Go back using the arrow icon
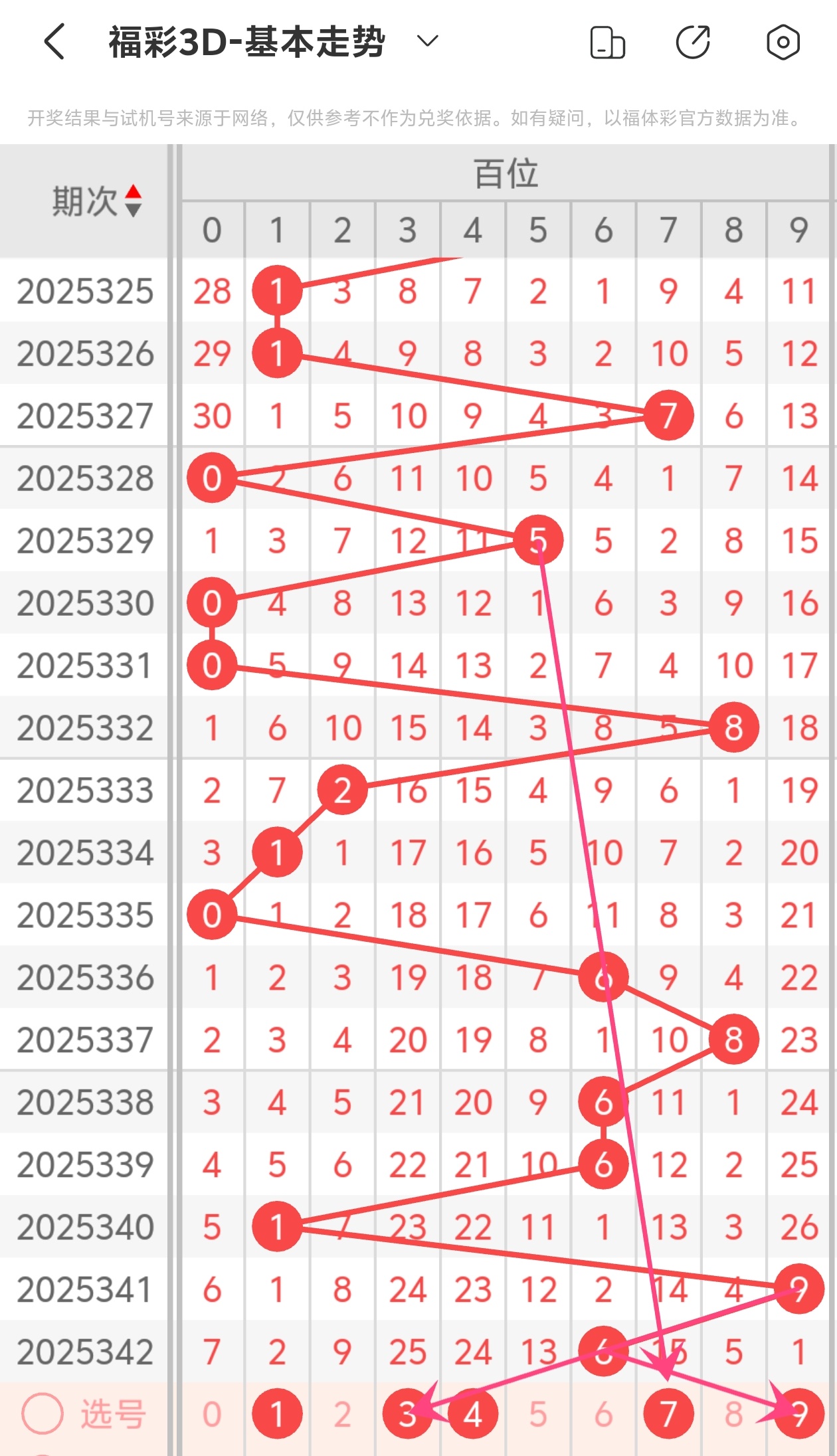 pos(54,42)
